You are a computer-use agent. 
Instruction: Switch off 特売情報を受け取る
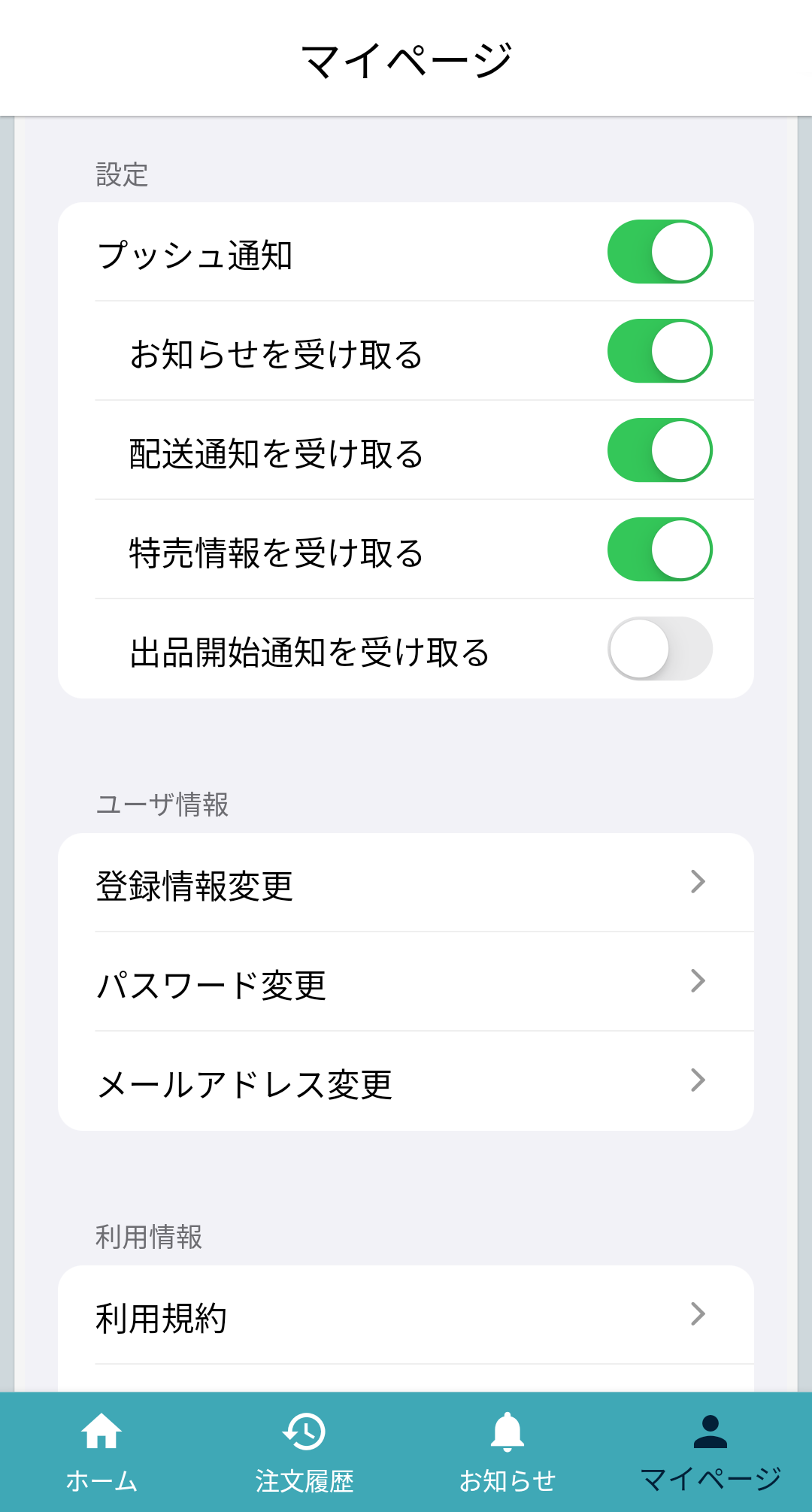(659, 550)
